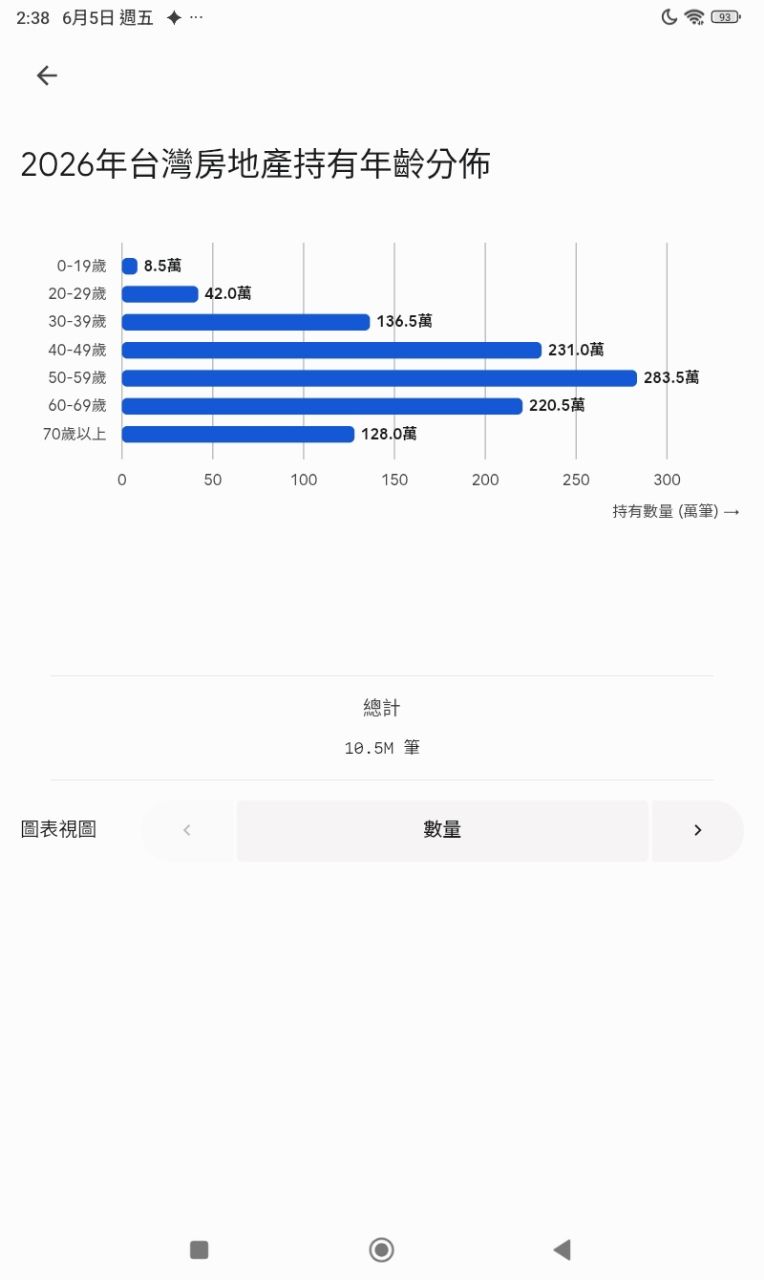Switch to the previous chart view
Image resolution: width=764 pixels, height=1280 pixels.
187,830
